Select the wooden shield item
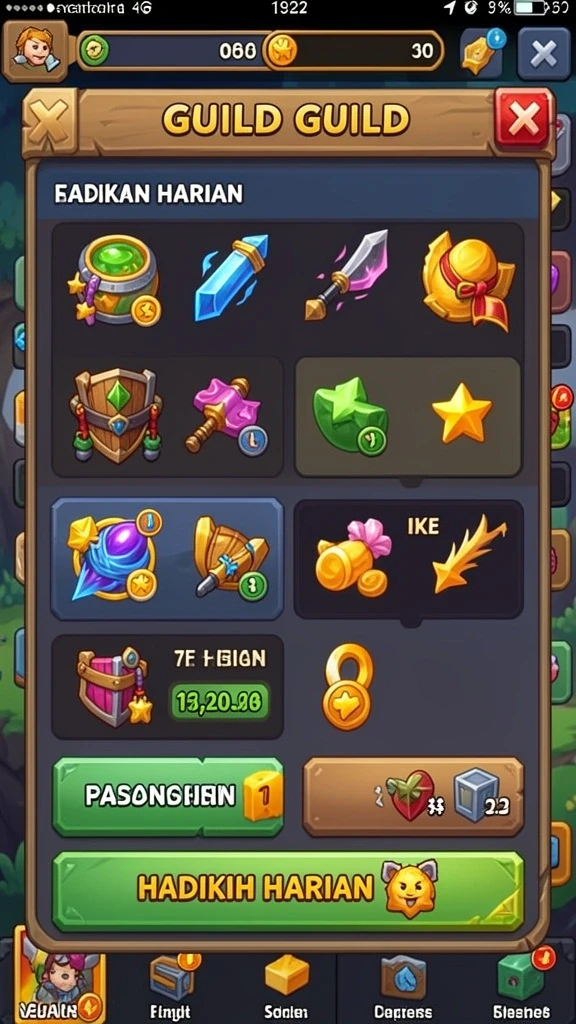The image size is (576, 1024). [116, 417]
